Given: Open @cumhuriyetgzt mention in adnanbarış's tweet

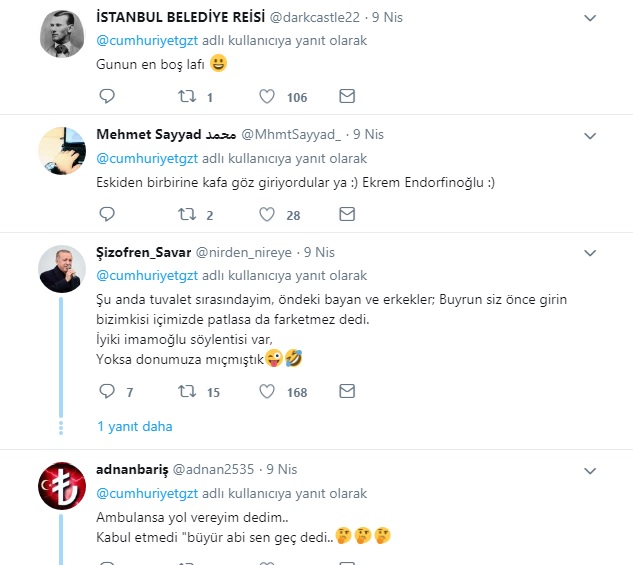Looking at the screenshot, I should pyautogui.click(x=147, y=493).
